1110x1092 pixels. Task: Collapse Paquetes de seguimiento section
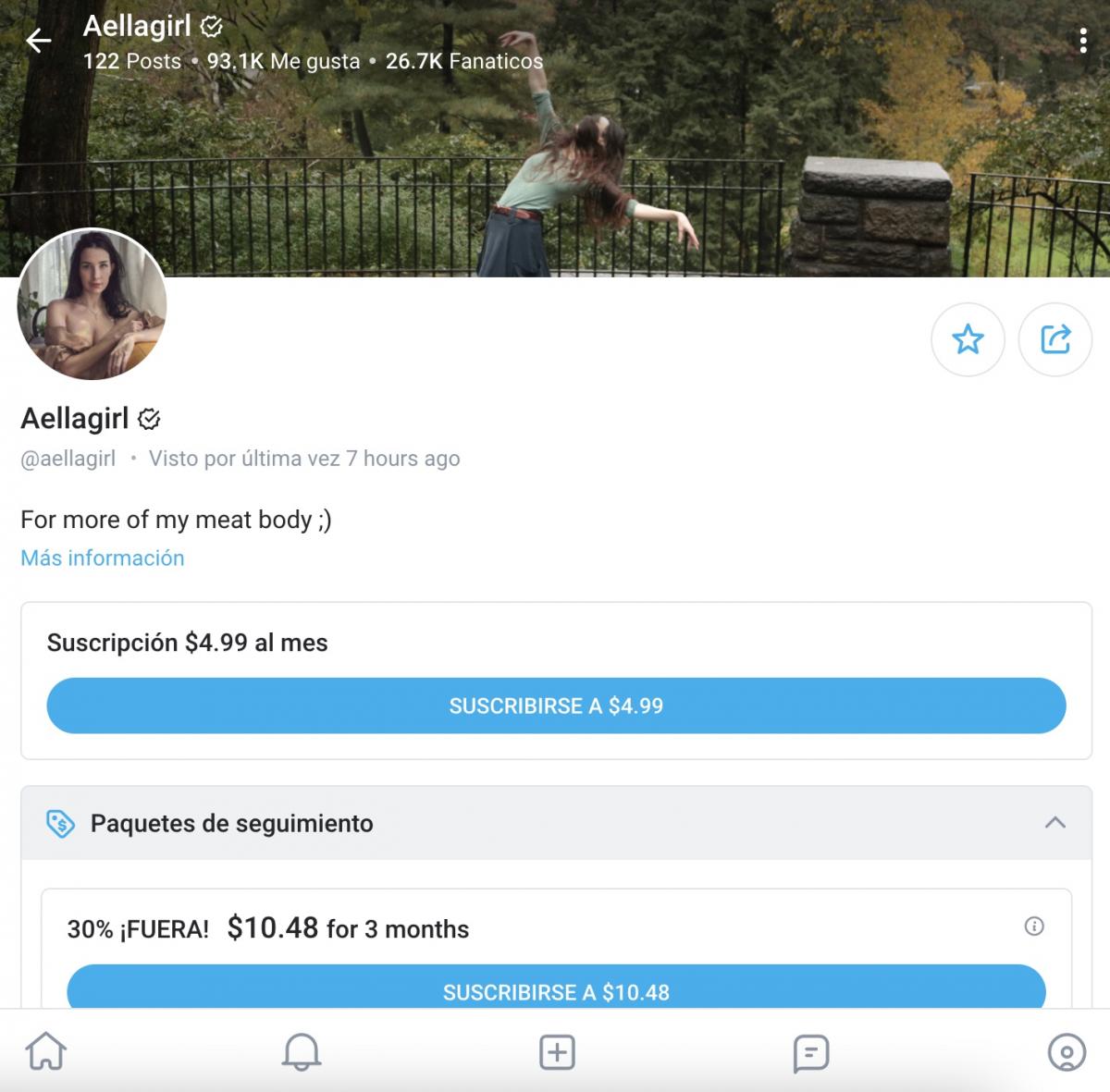tap(1054, 823)
